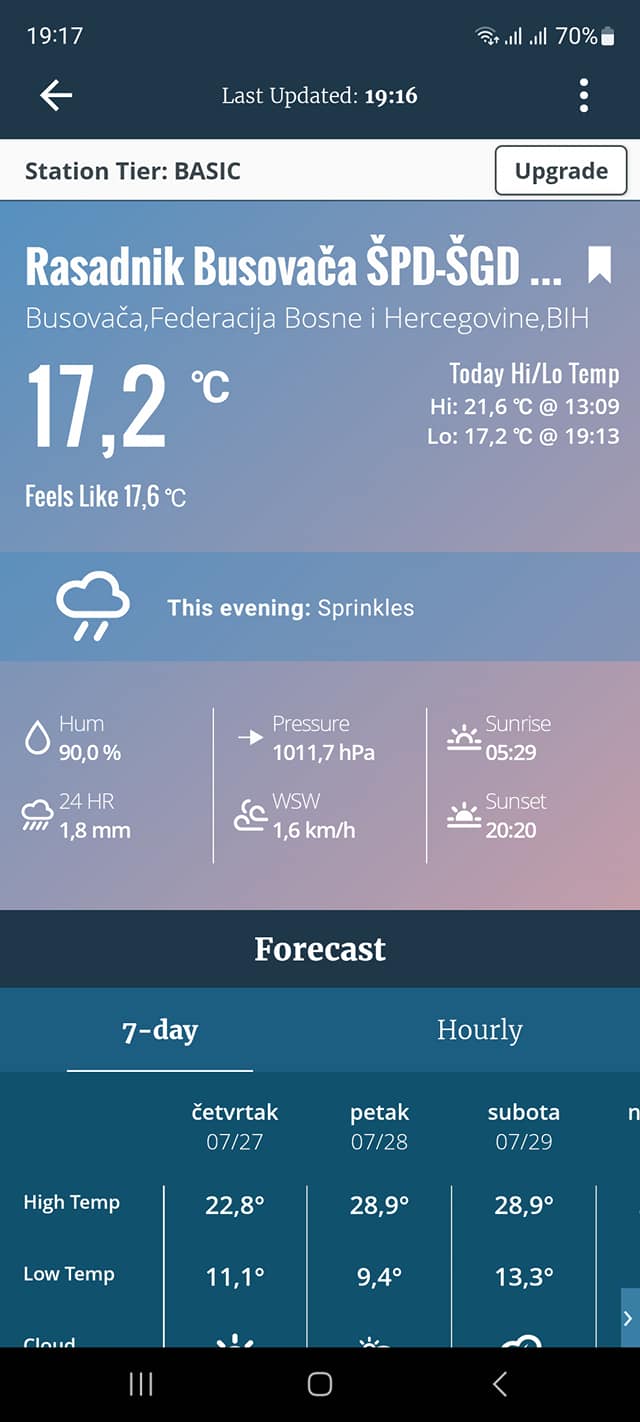The height and width of the screenshot is (1422, 640).
Task: Bookmark the Rasadnik Busovača station
Action: (599, 266)
